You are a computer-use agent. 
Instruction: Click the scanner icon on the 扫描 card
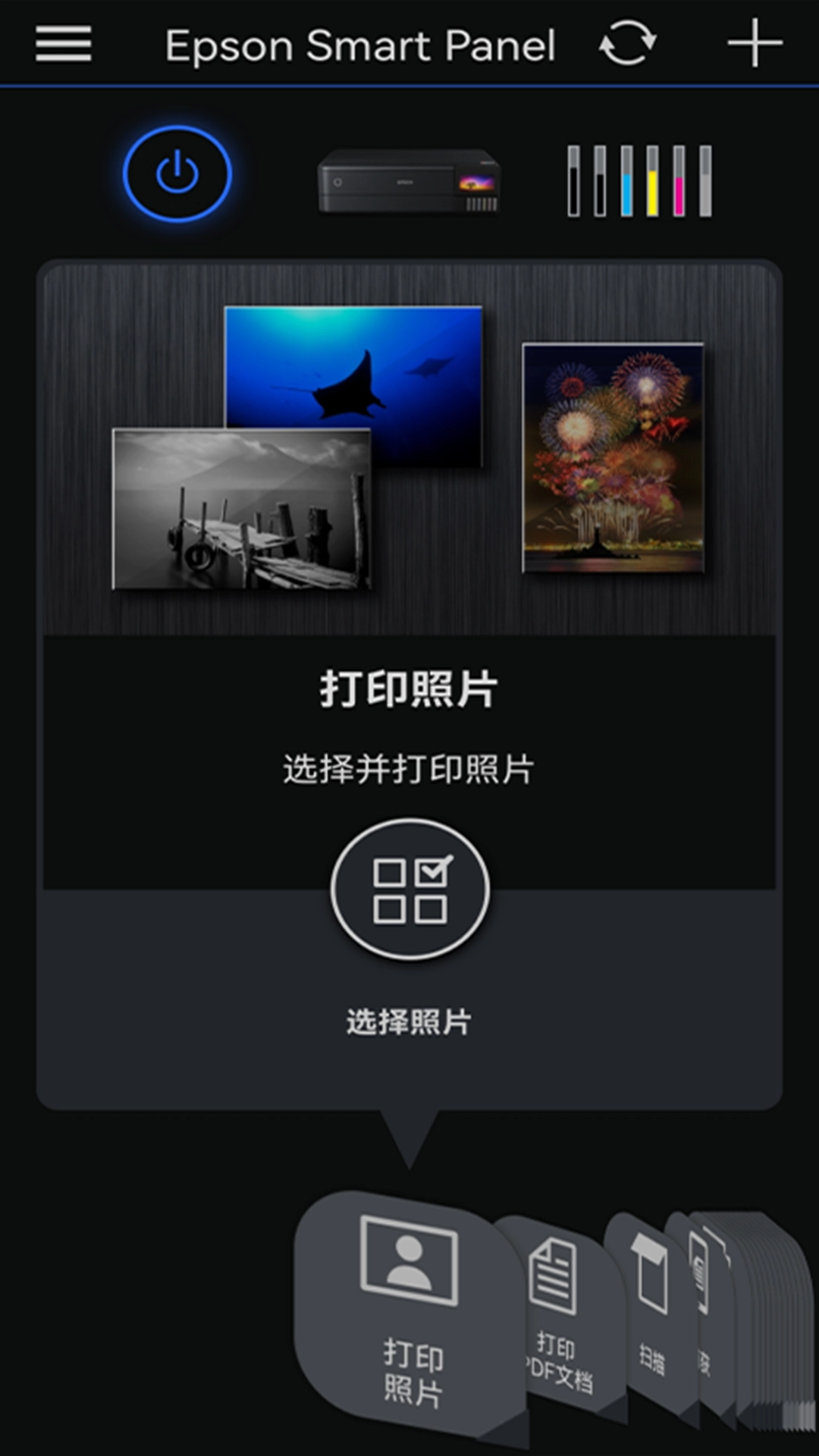tap(649, 1272)
